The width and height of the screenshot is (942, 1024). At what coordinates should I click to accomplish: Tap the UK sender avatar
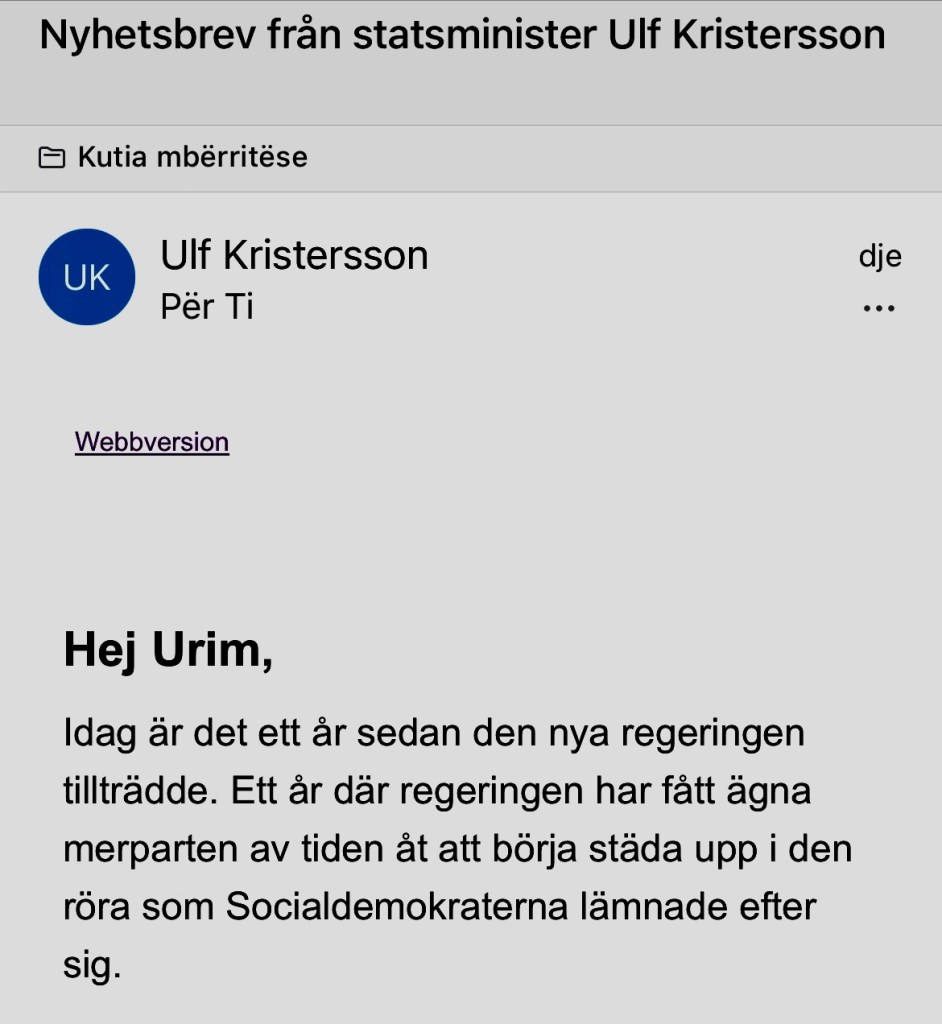pyautogui.click(x=87, y=277)
